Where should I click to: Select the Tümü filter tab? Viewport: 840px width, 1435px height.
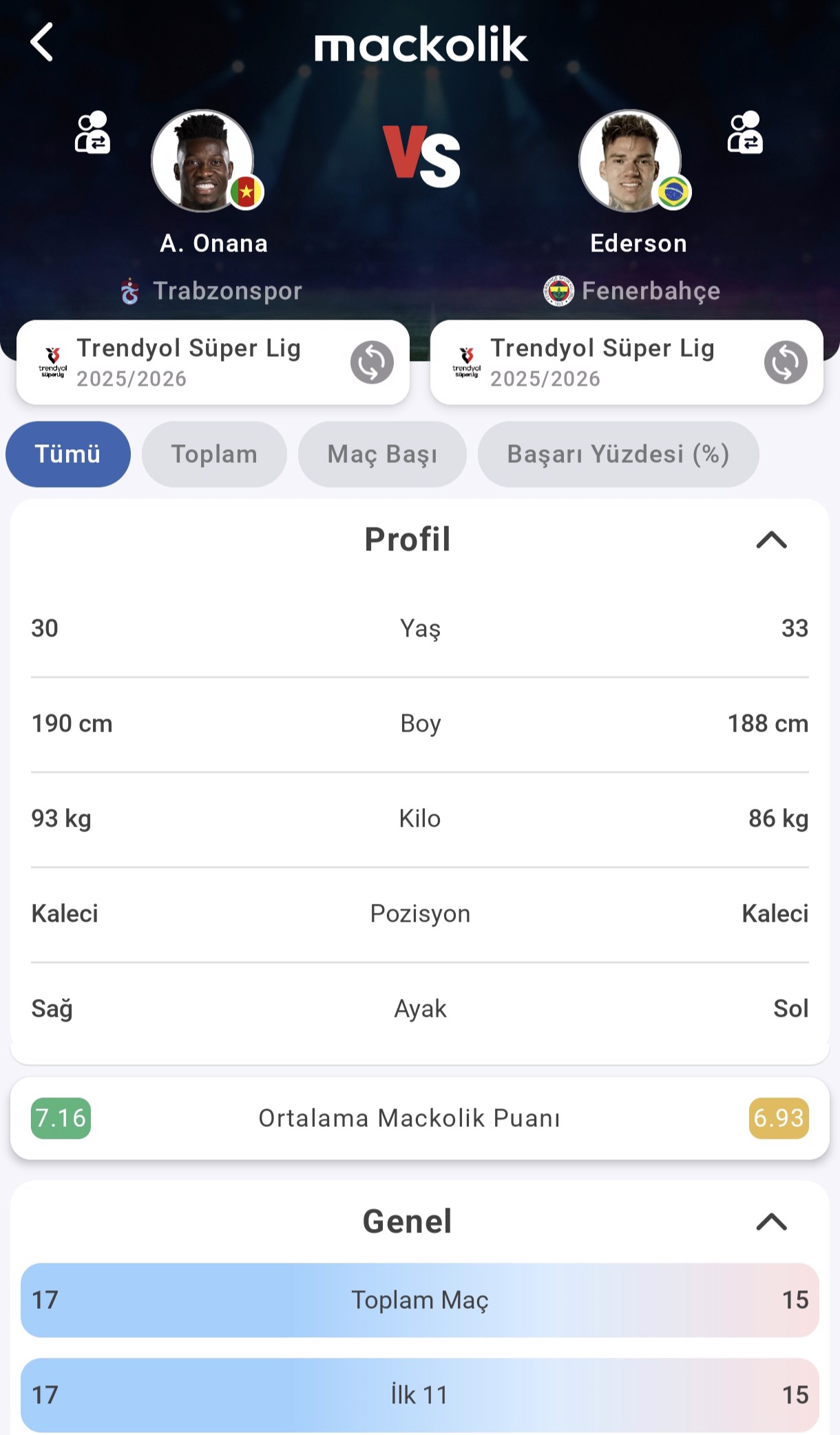coord(67,454)
